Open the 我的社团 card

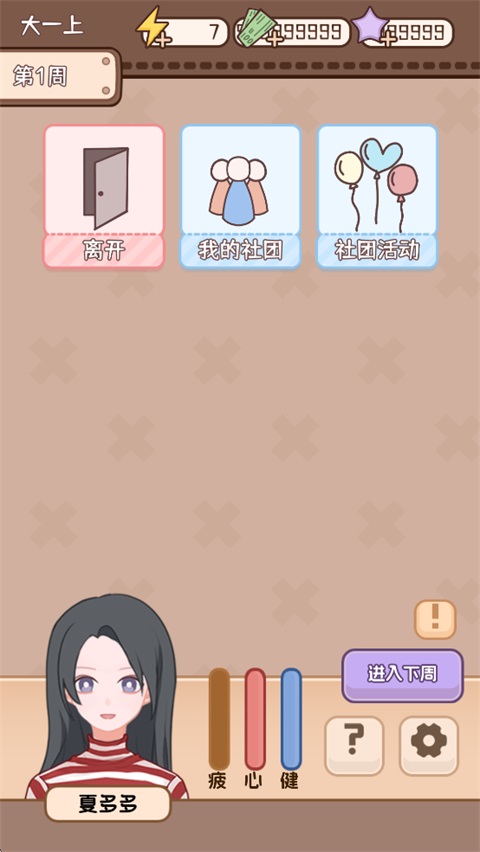tap(240, 196)
